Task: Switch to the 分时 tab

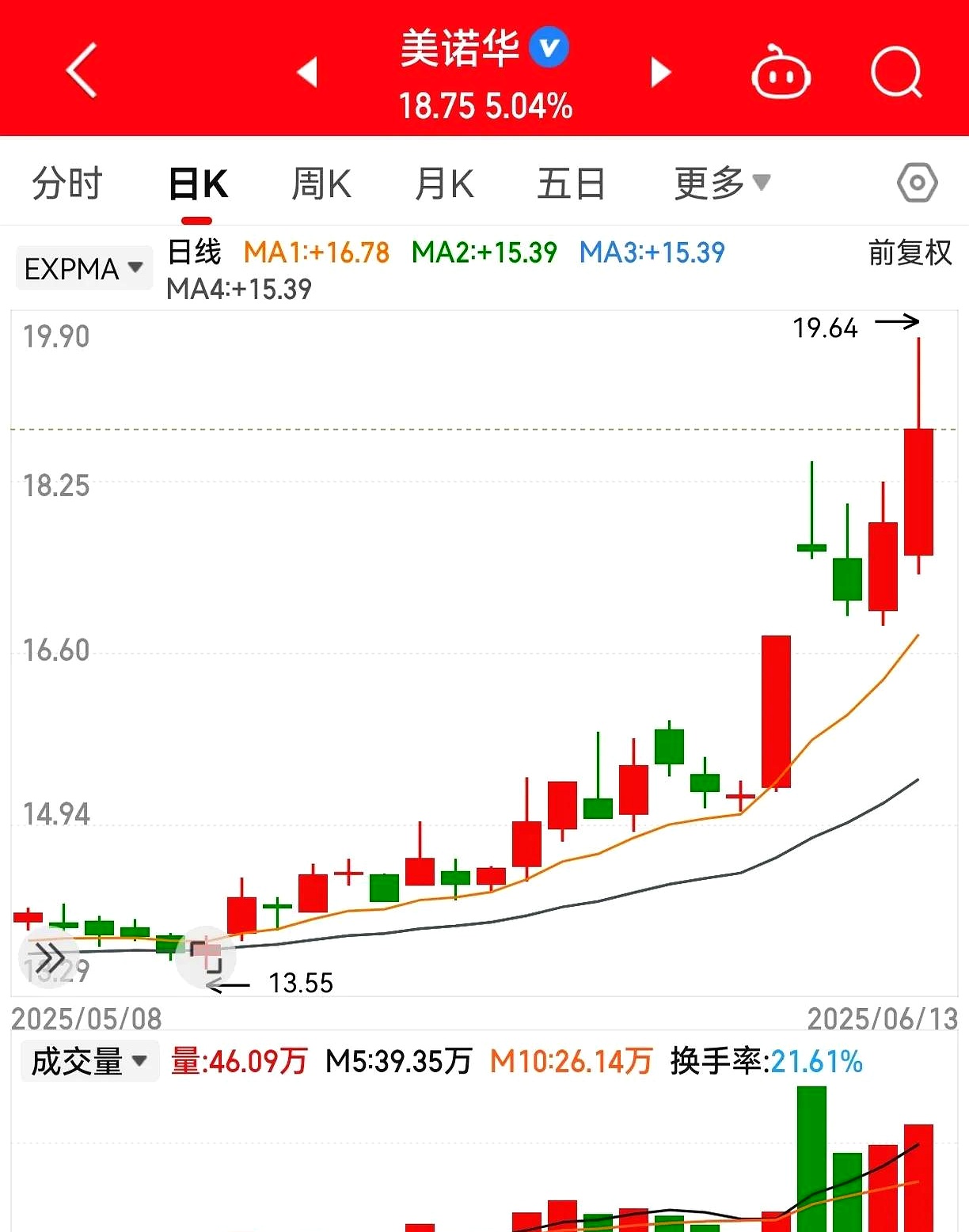Action: (x=67, y=184)
